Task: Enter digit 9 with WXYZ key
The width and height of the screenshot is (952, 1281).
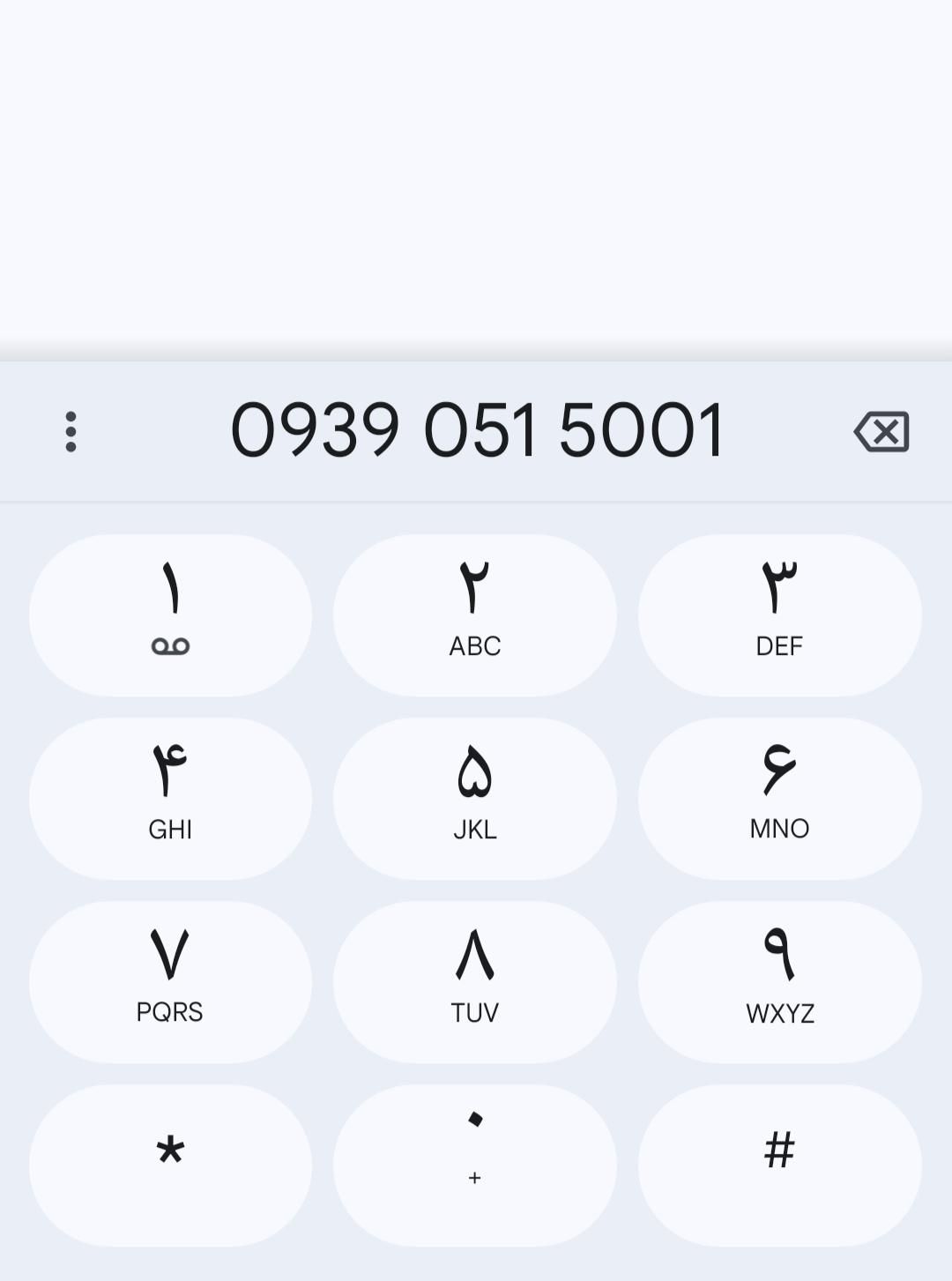Action: pos(779,982)
